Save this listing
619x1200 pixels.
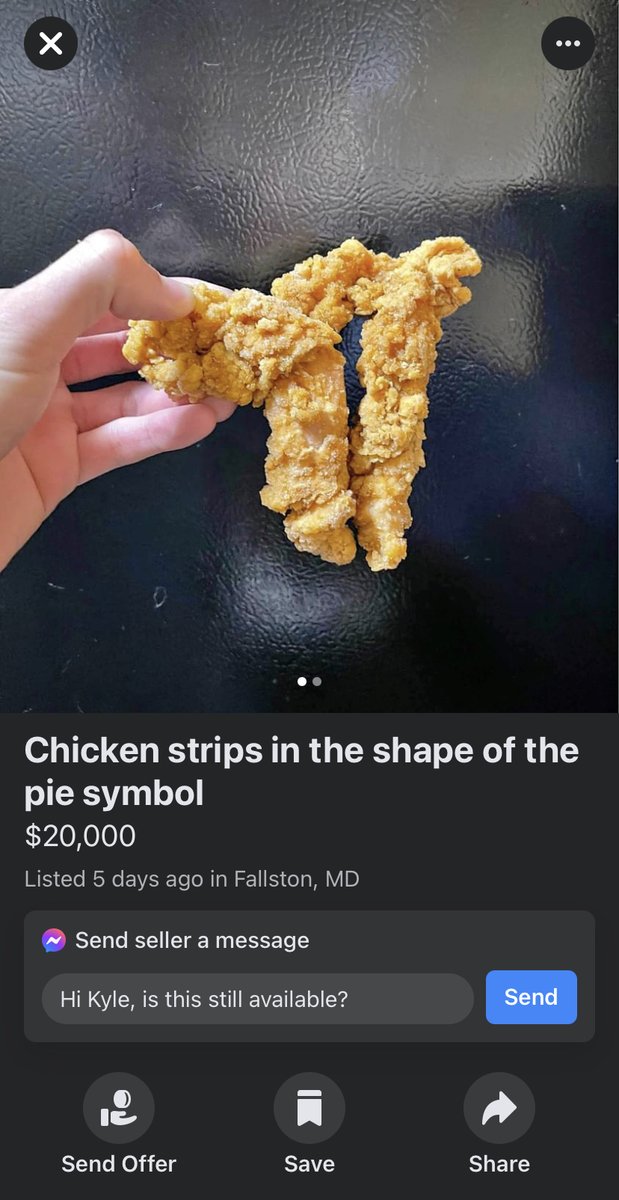[309, 1108]
